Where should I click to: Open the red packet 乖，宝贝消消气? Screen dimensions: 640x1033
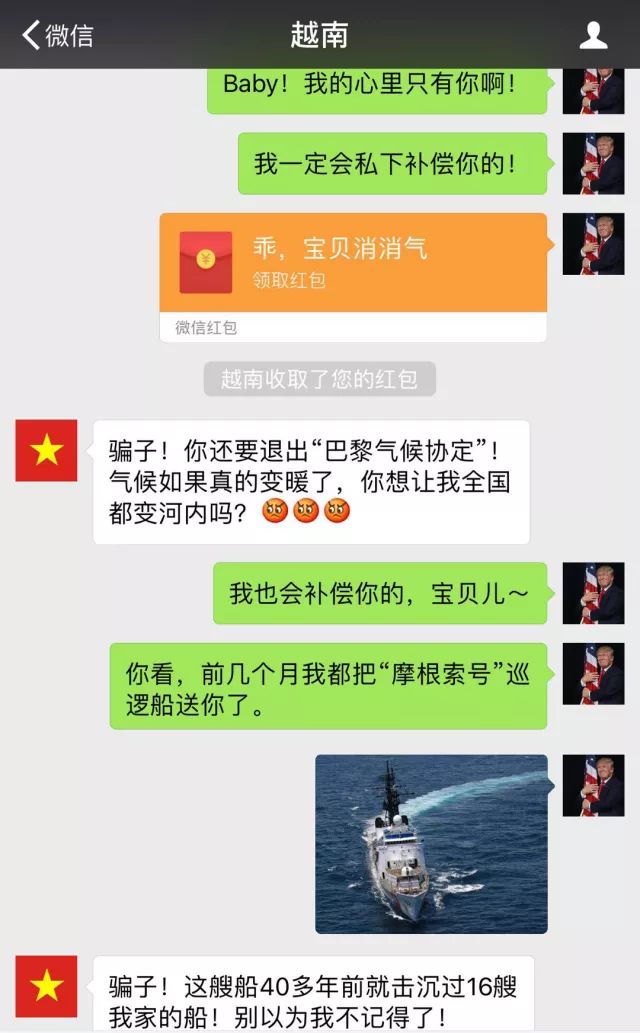[x=353, y=263]
